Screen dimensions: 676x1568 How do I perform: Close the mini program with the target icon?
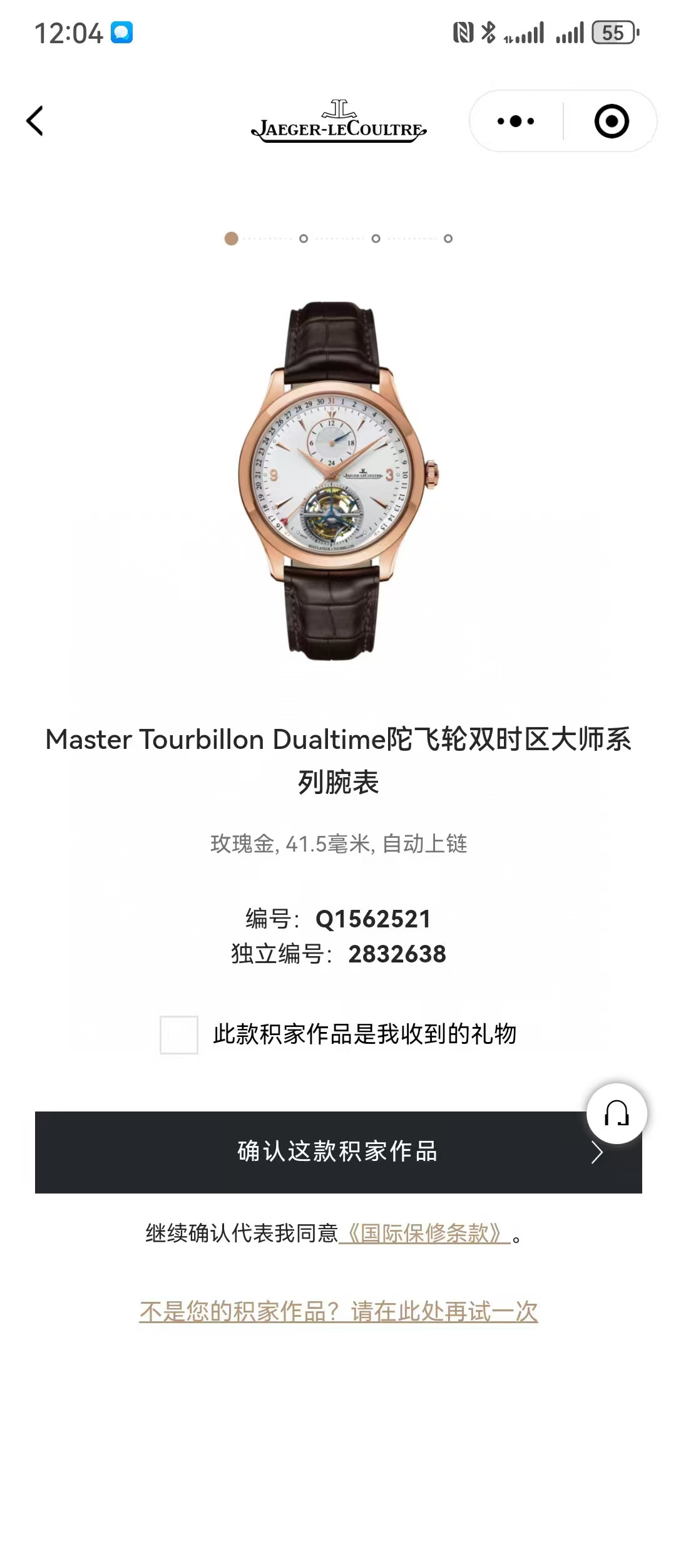coord(611,121)
